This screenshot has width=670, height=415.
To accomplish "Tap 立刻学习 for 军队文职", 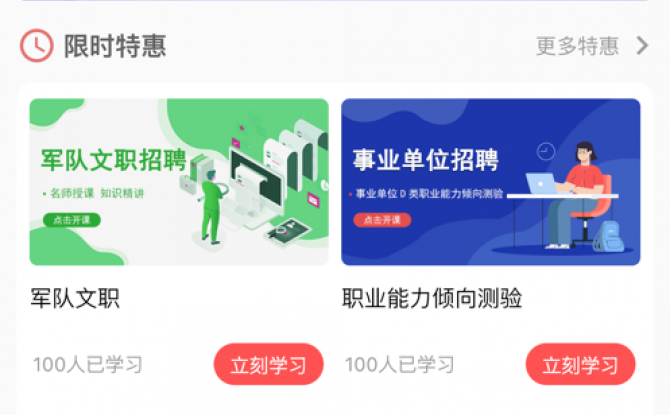I will [269, 364].
